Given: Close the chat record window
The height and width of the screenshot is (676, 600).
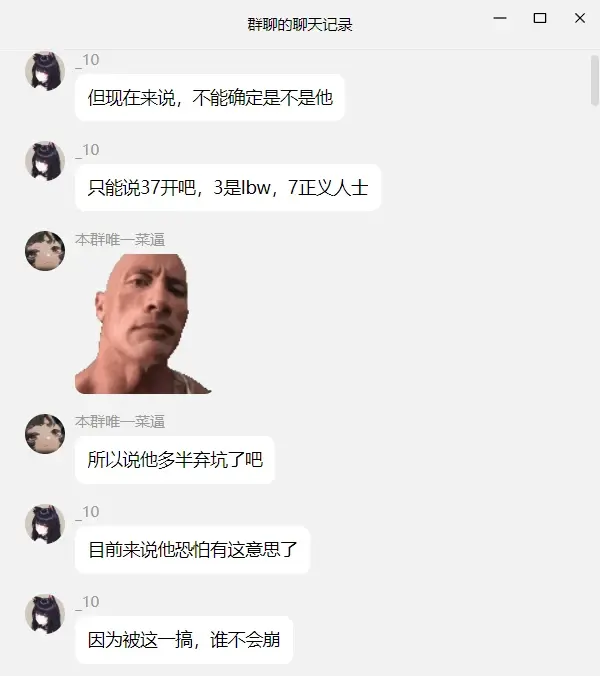Looking at the screenshot, I should pyautogui.click(x=580, y=18).
